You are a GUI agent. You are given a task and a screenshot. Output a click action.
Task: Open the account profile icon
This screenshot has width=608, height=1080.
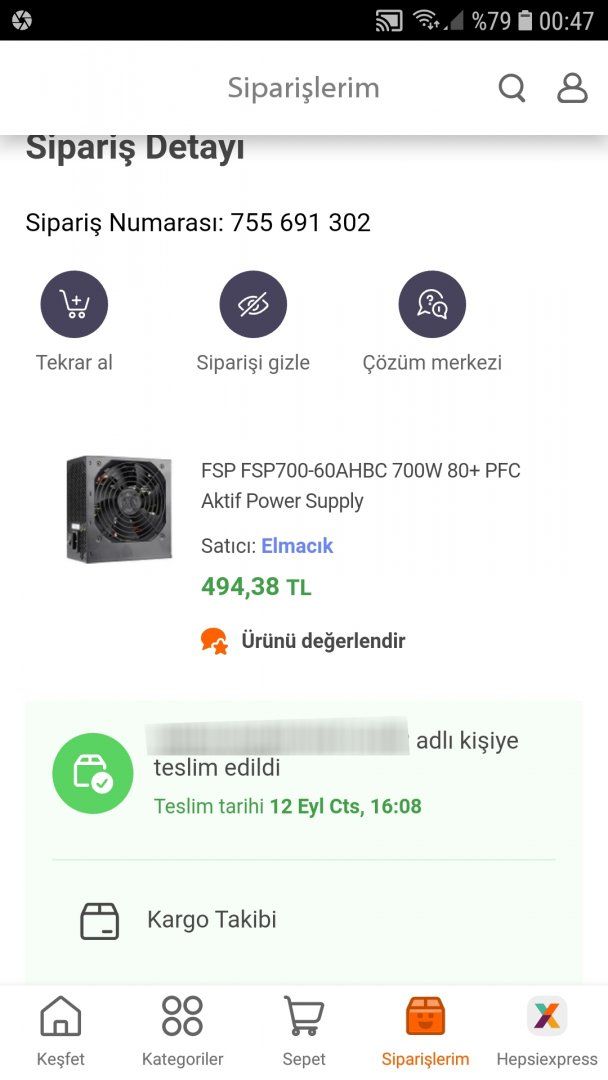[572, 88]
